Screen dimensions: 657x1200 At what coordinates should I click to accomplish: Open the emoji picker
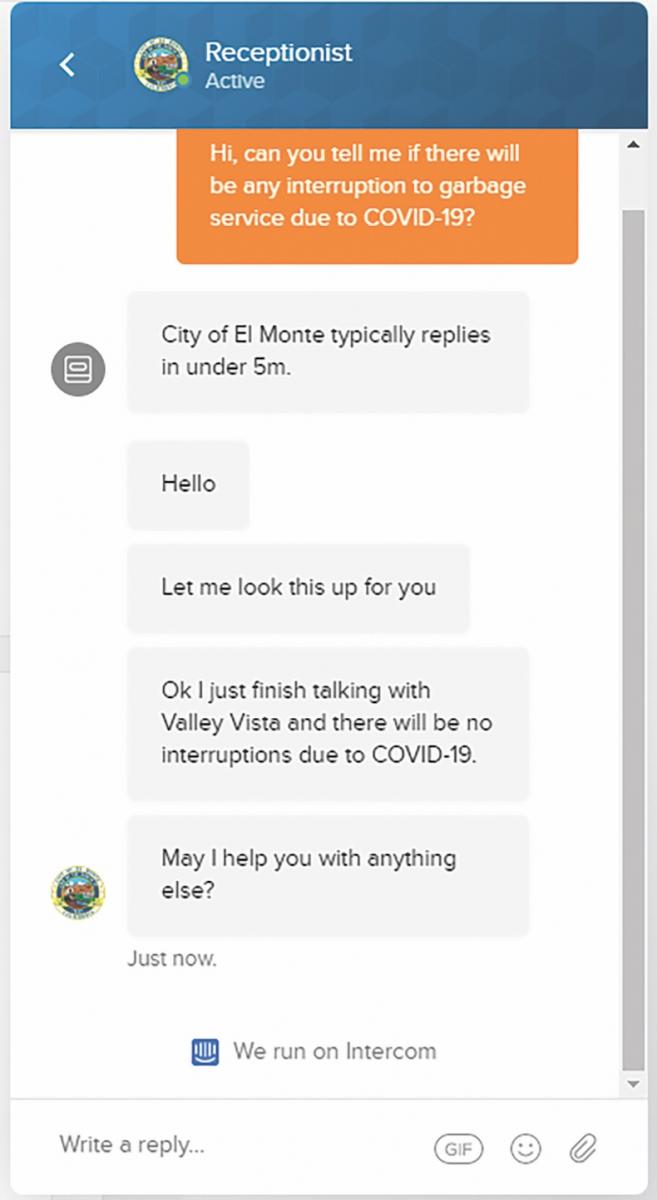point(525,1149)
